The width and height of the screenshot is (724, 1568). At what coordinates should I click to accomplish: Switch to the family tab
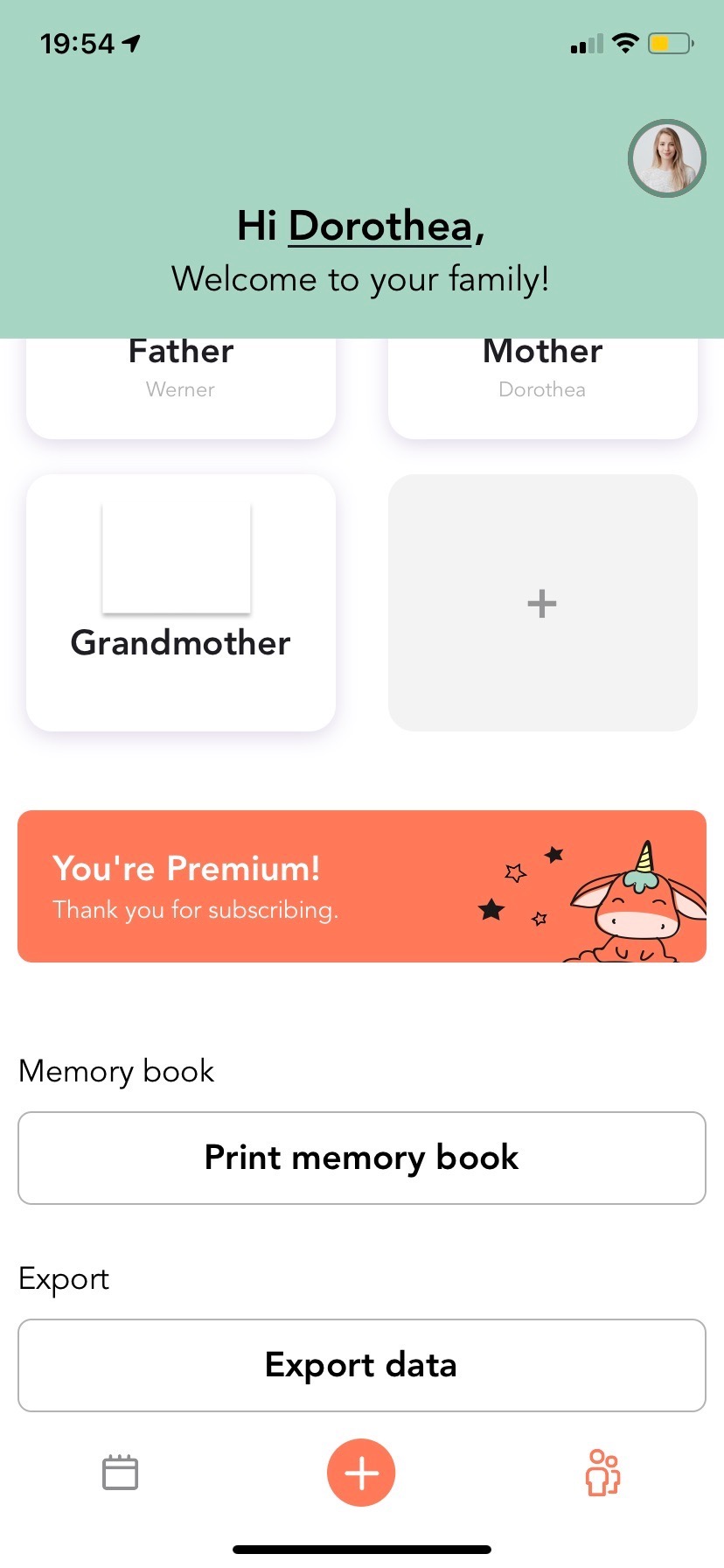coord(602,1472)
